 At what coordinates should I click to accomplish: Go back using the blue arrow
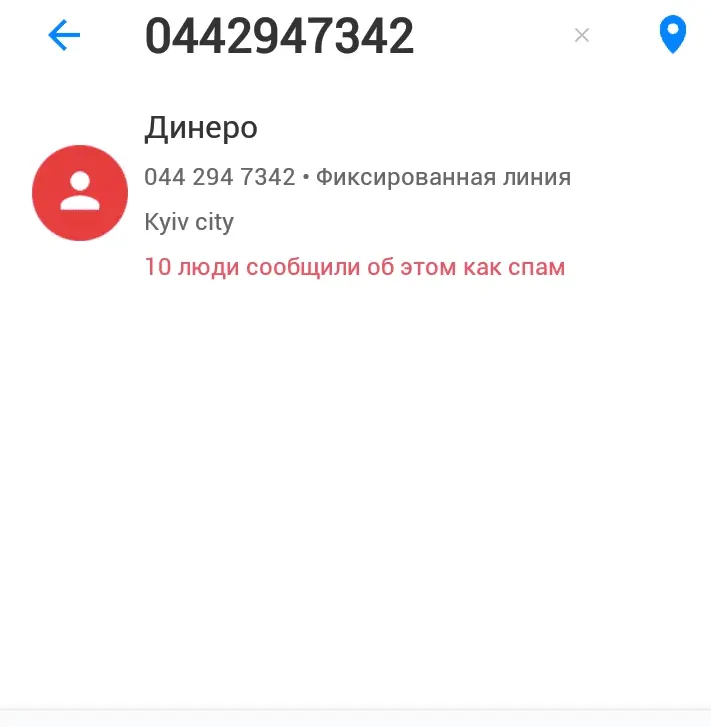(64, 36)
